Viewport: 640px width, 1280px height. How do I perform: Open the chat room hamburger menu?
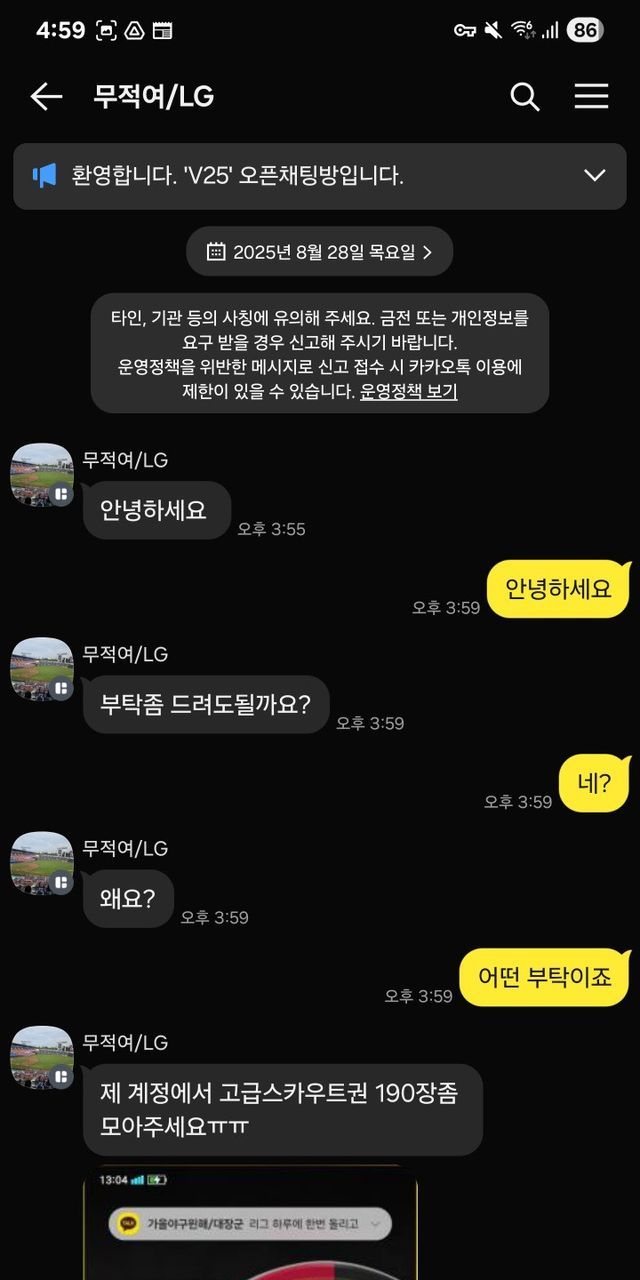pyautogui.click(x=591, y=96)
